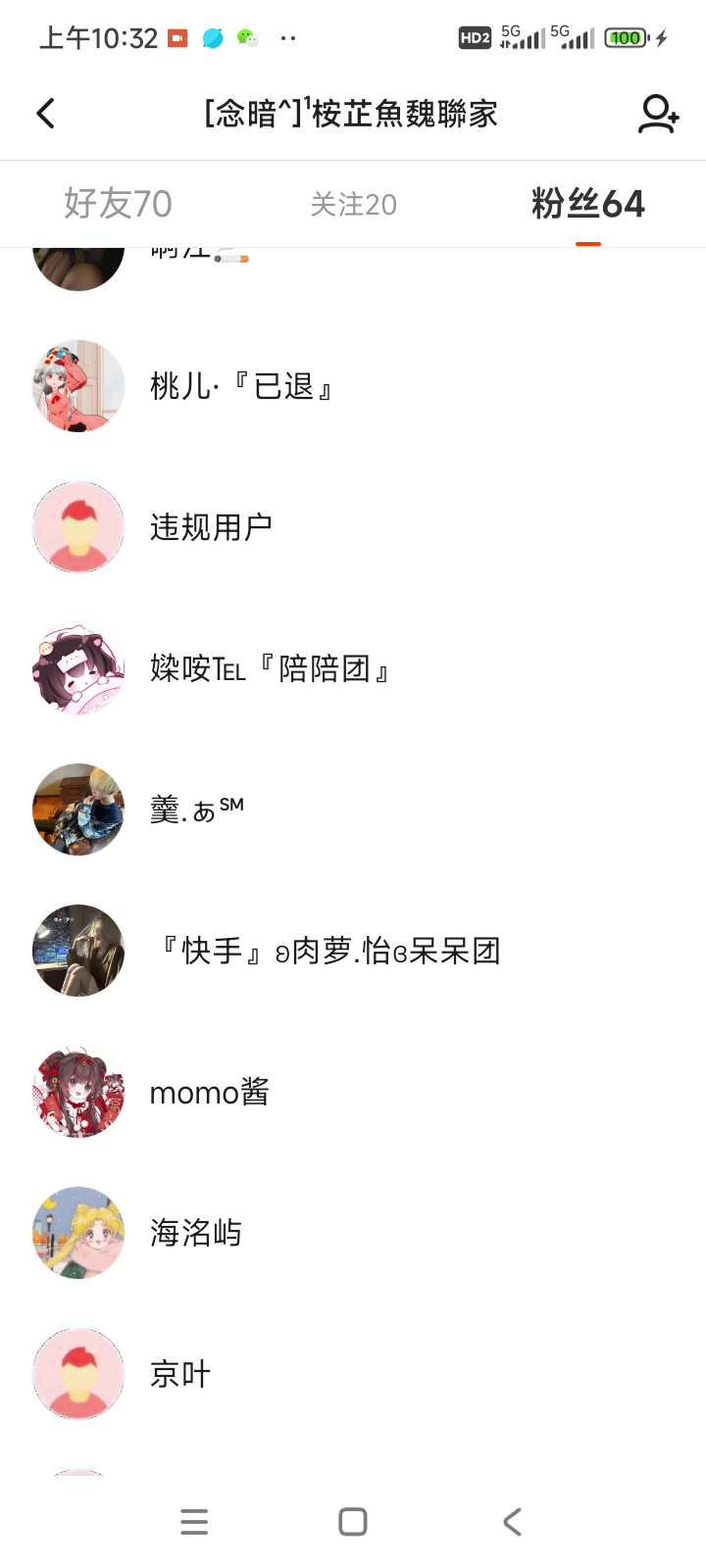Viewport: 706px width, 1568px height.
Task: Open the add friend icon
Action: click(658, 114)
